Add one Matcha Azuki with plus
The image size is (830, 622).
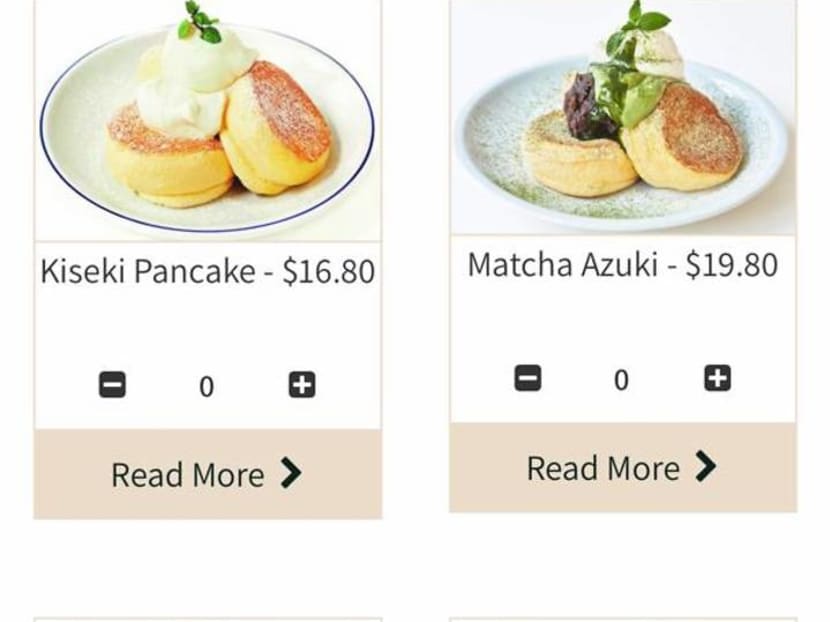pyautogui.click(x=717, y=378)
